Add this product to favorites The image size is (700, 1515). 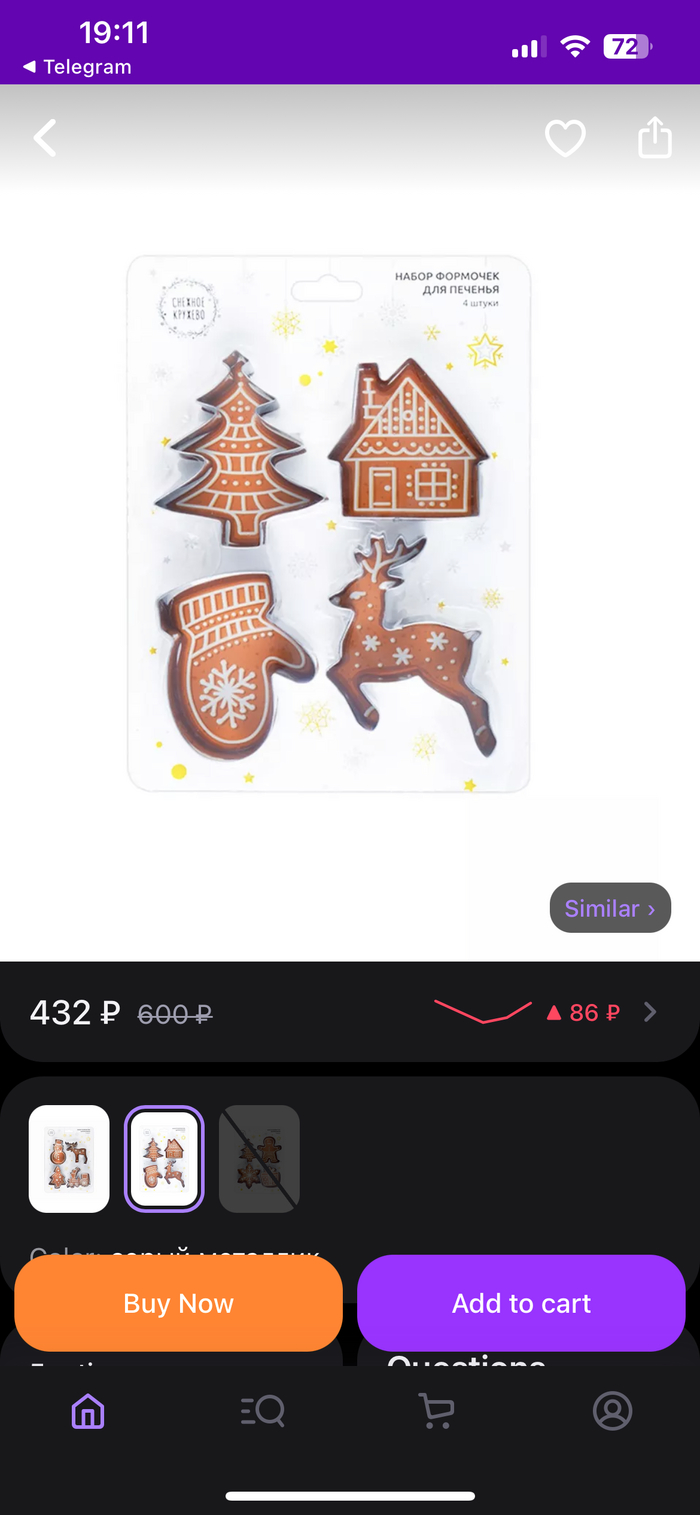(565, 138)
